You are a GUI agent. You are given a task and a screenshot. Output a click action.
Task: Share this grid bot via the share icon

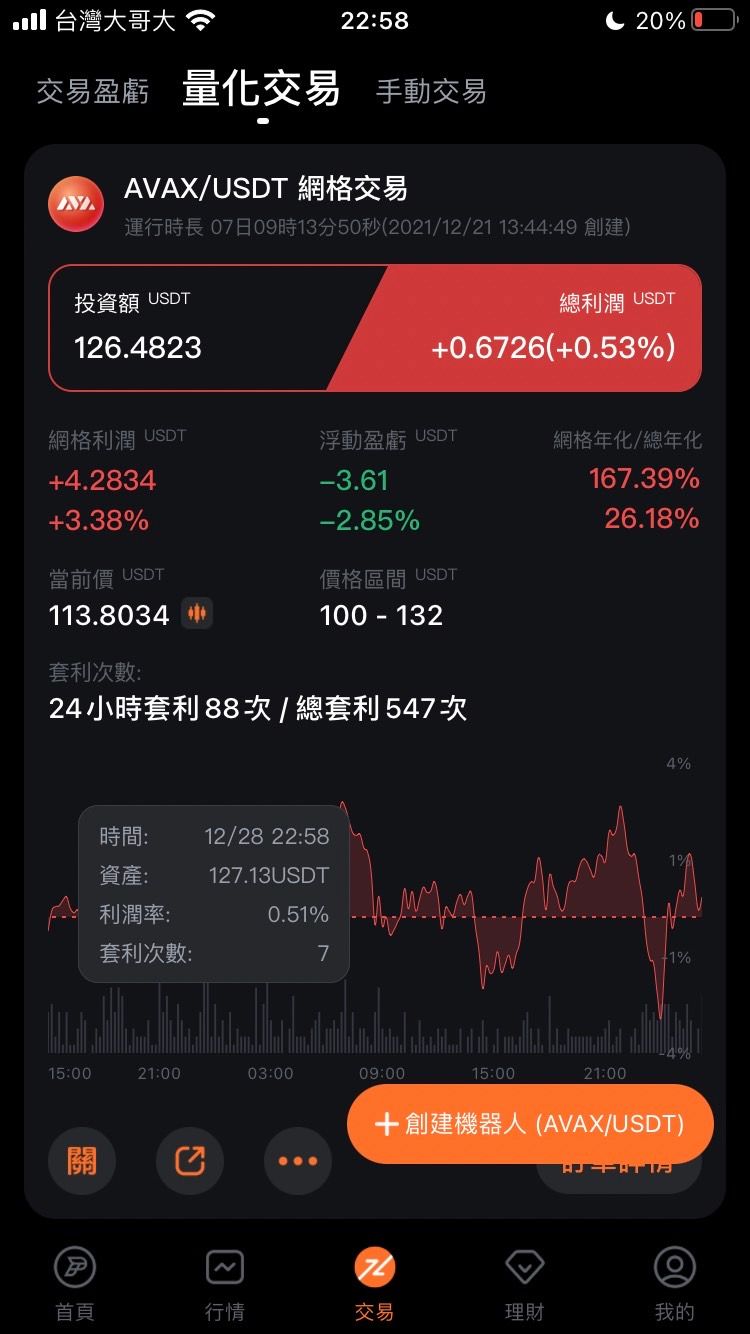point(190,1161)
